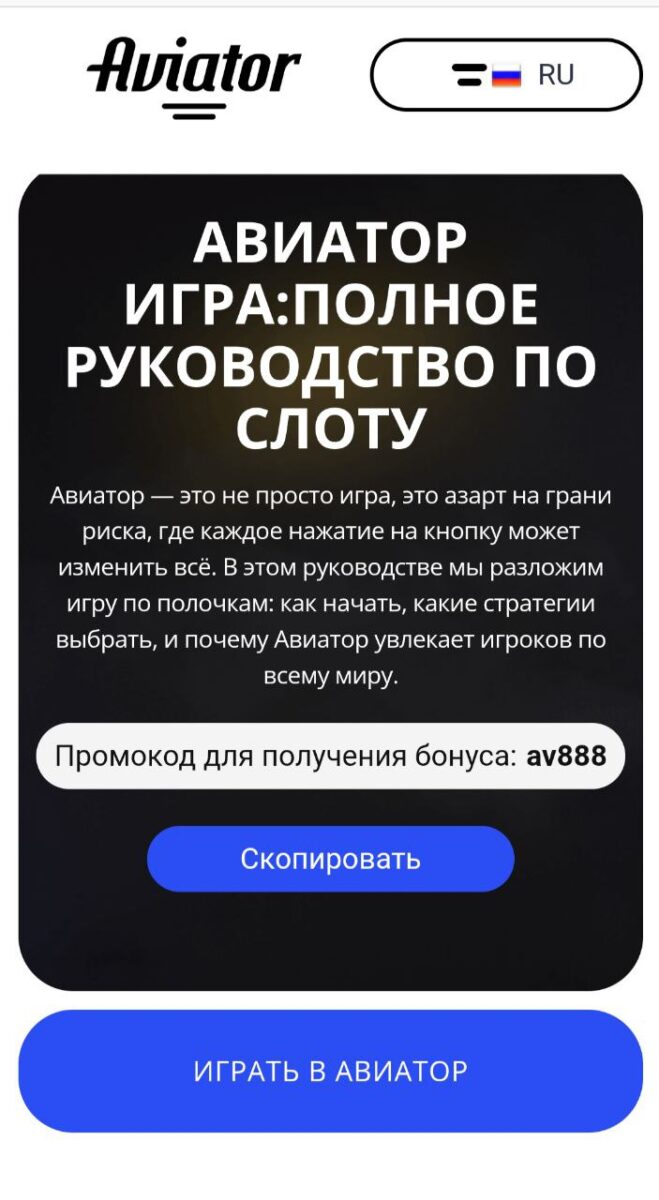Open the RU language menu
This screenshot has width=659, height=1200.
[505, 75]
